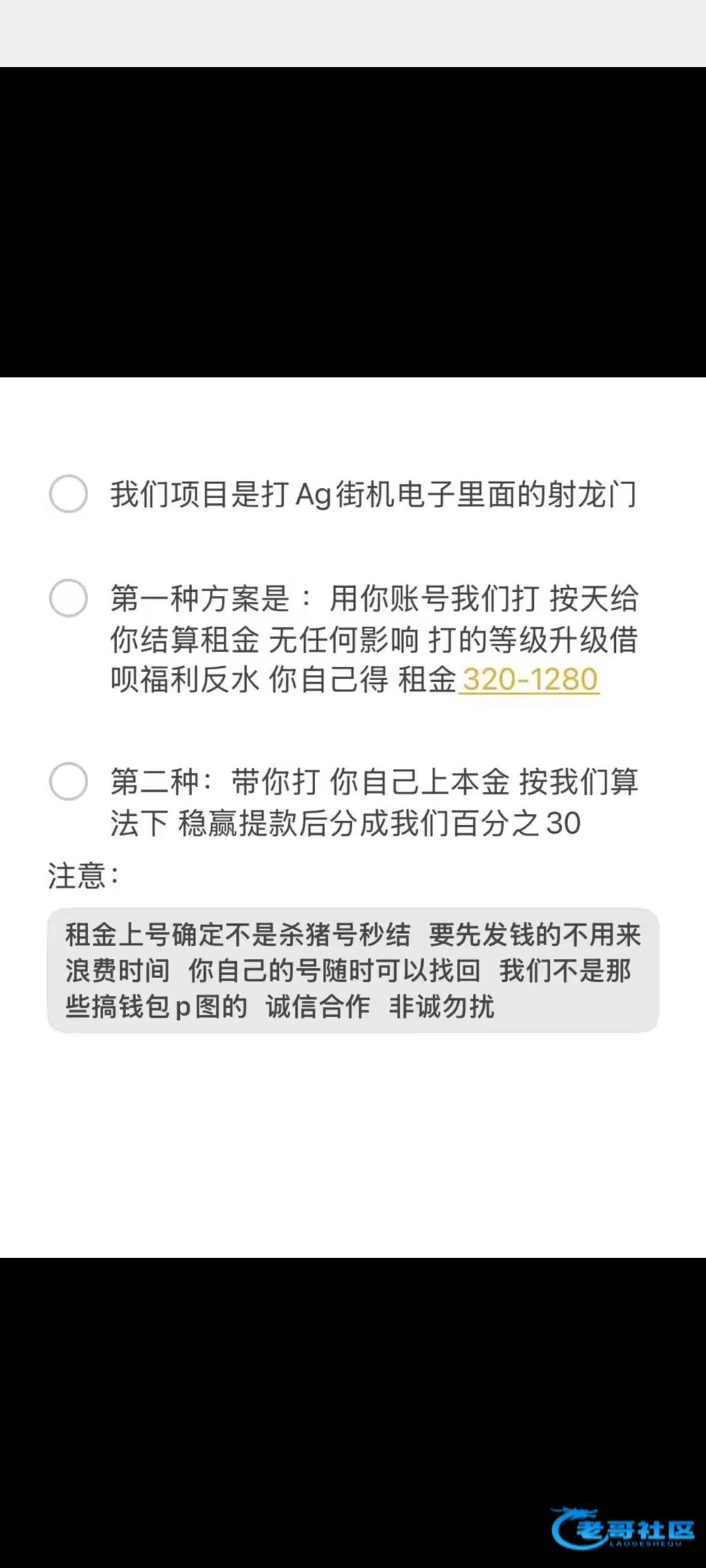Tick the checklist item starting 第一种方案是

(x=69, y=598)
